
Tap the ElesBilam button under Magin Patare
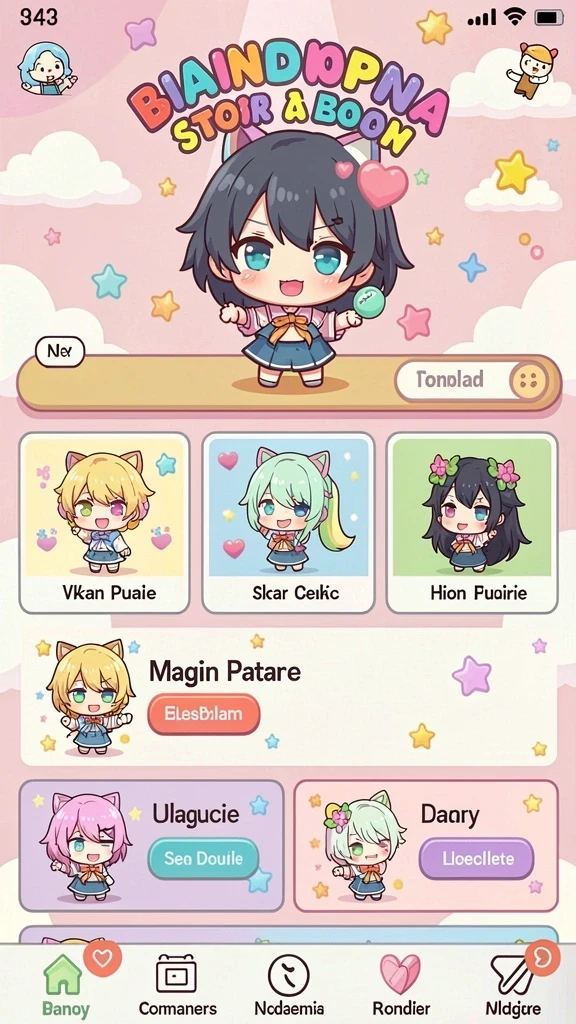click(204, 714)
